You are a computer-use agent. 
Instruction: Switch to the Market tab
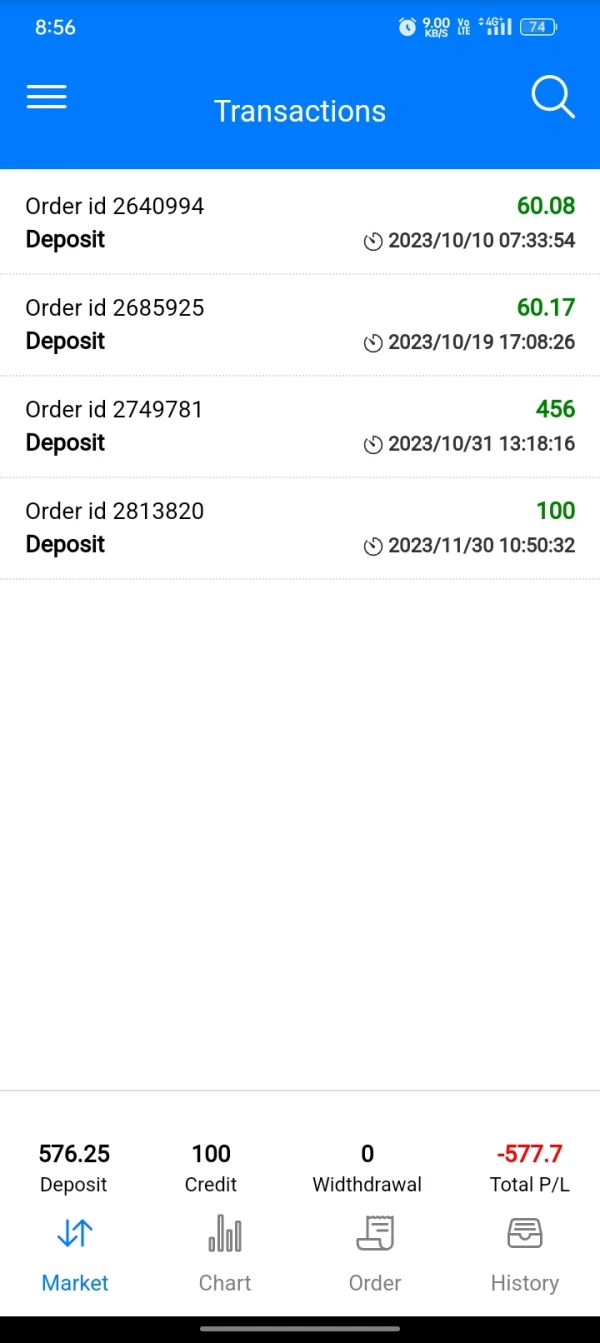coord(75,1254)
